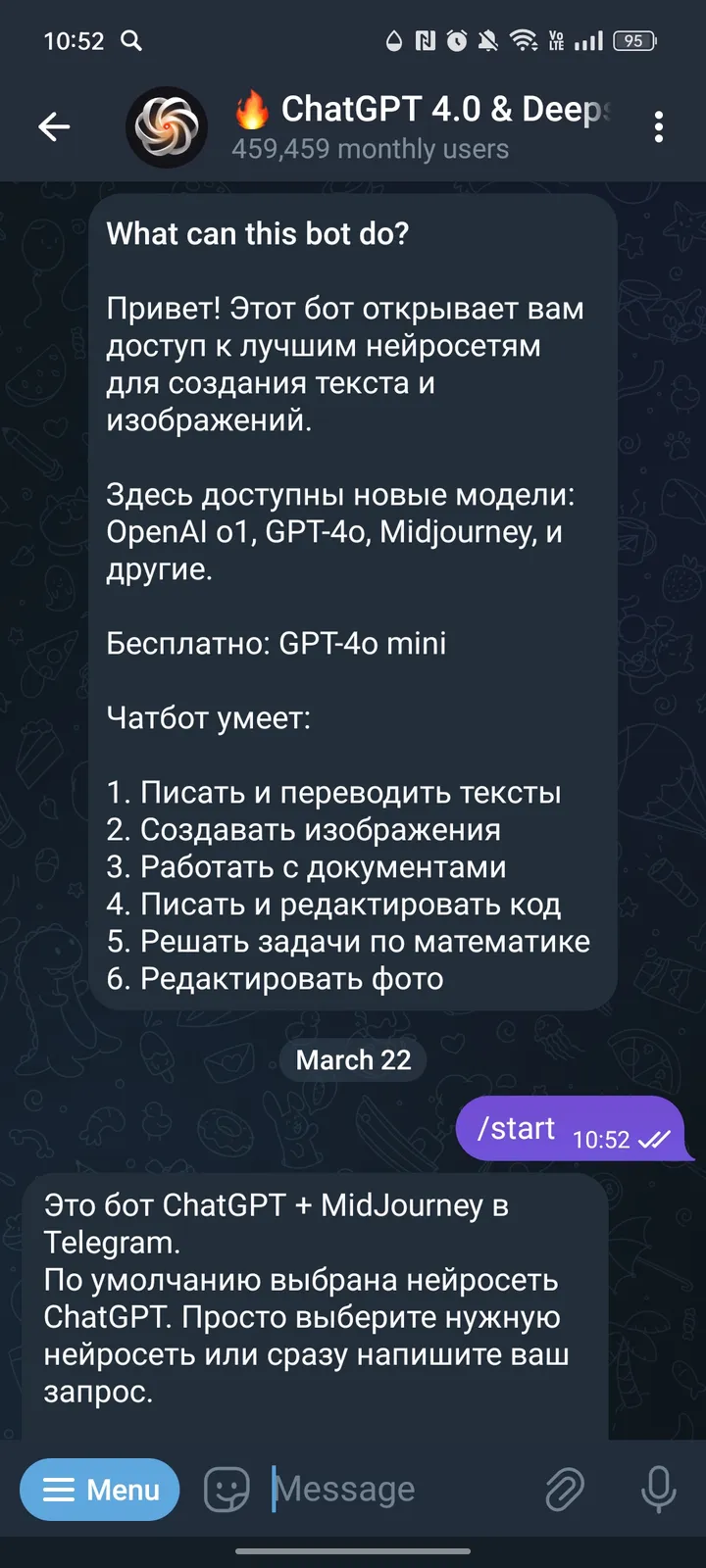Image resolution: width=706 pixels, height=1568 pixels.
Task: Tap the search icon in the status bar
Action: (130, 41)
